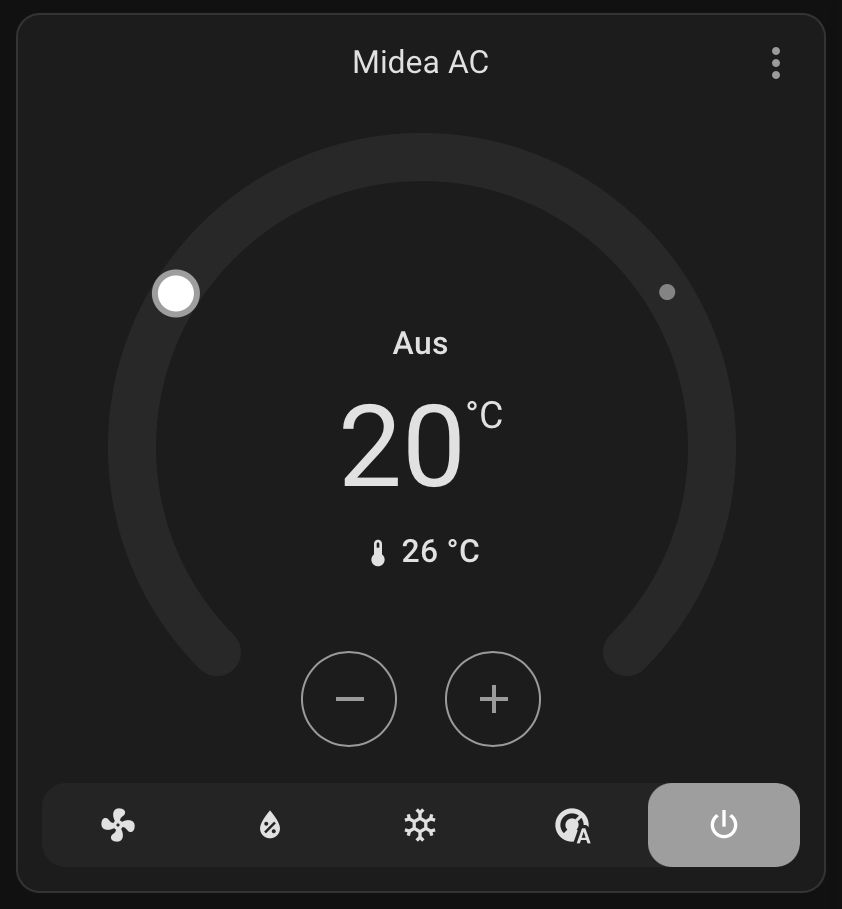Select the dry dehumidify mode
Image resolution: width=842 pixels, height=909 pixels.
(x=270, y=825)
